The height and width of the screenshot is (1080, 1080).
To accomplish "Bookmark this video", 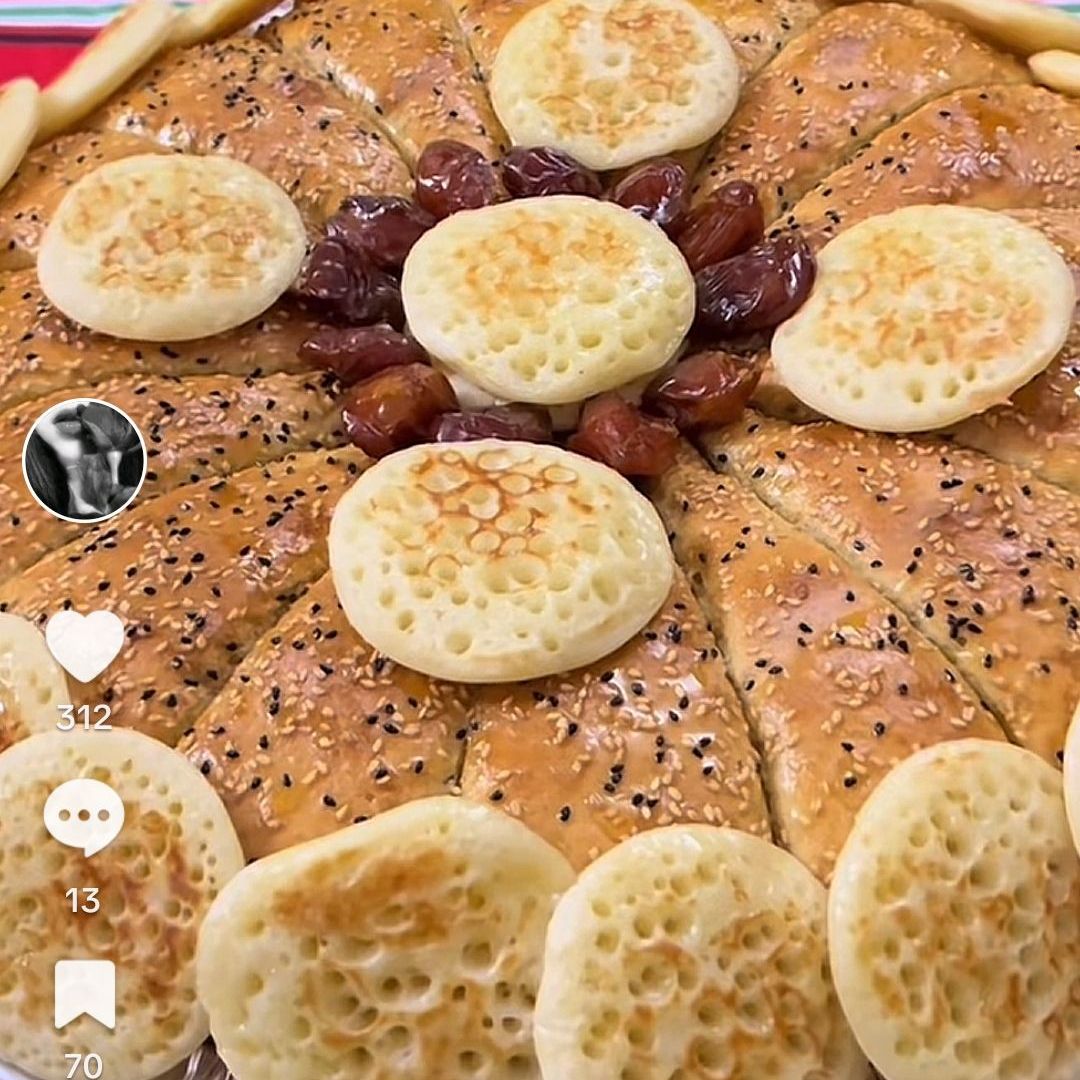I will point(85,993).
